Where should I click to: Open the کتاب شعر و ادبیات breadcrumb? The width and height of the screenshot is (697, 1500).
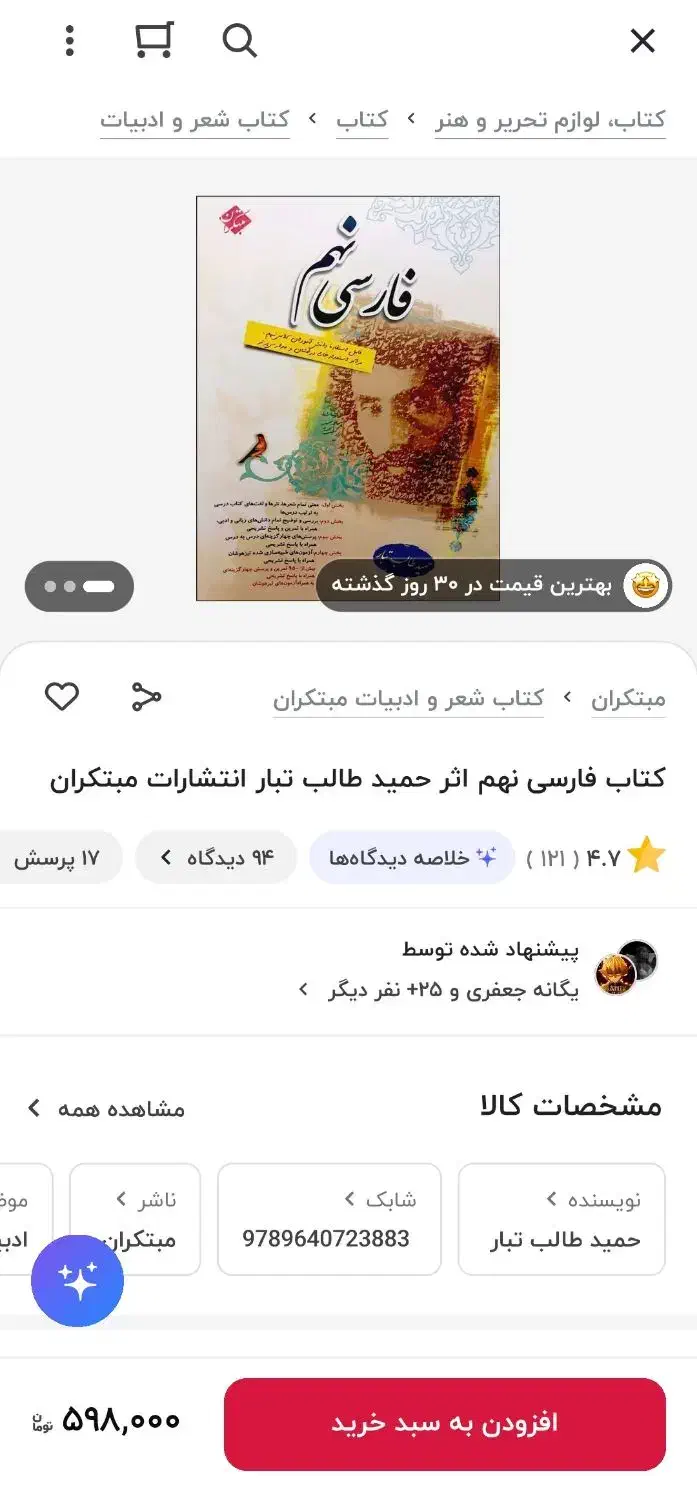coord(195,121)
